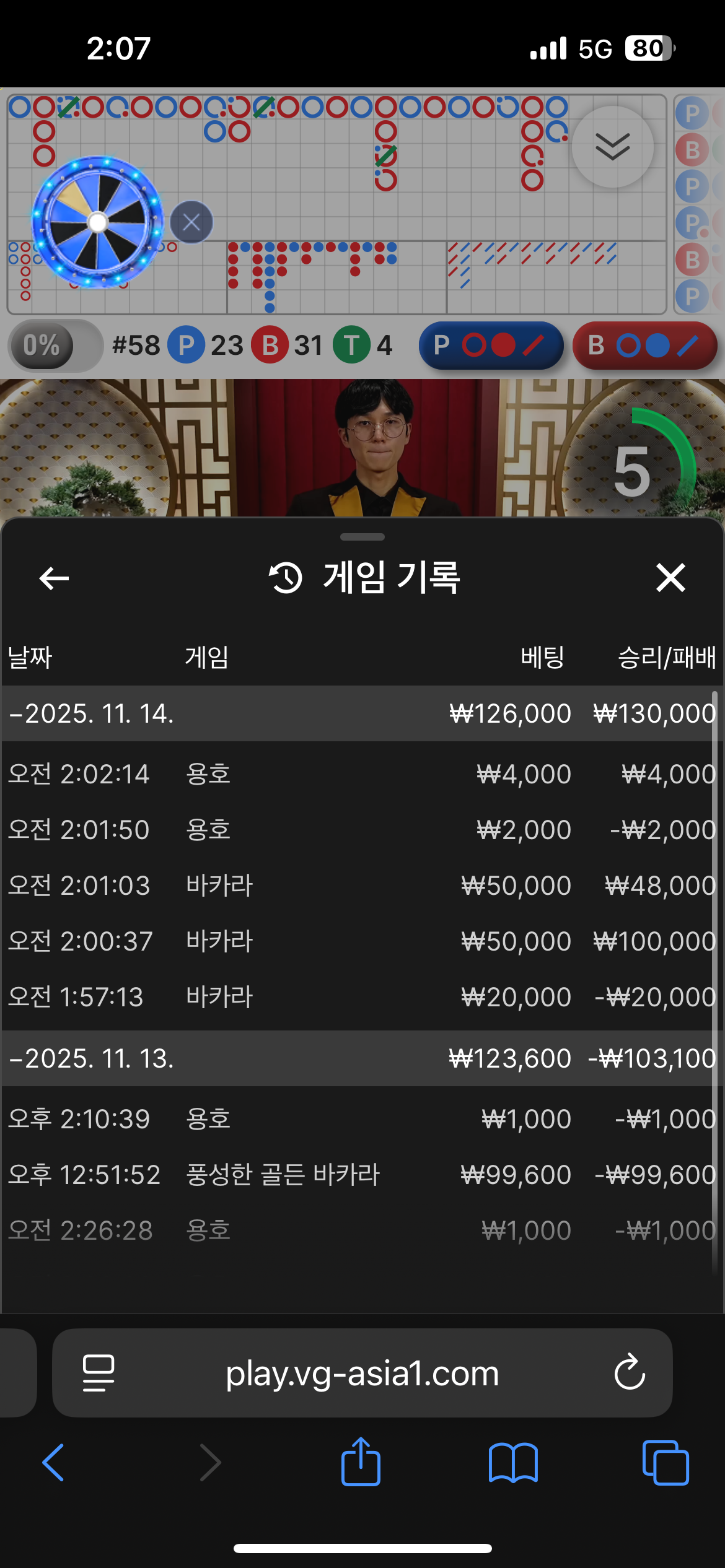Show all open Safari tabs
This screenshot has width=725, height=1568.
(666, 1463)
